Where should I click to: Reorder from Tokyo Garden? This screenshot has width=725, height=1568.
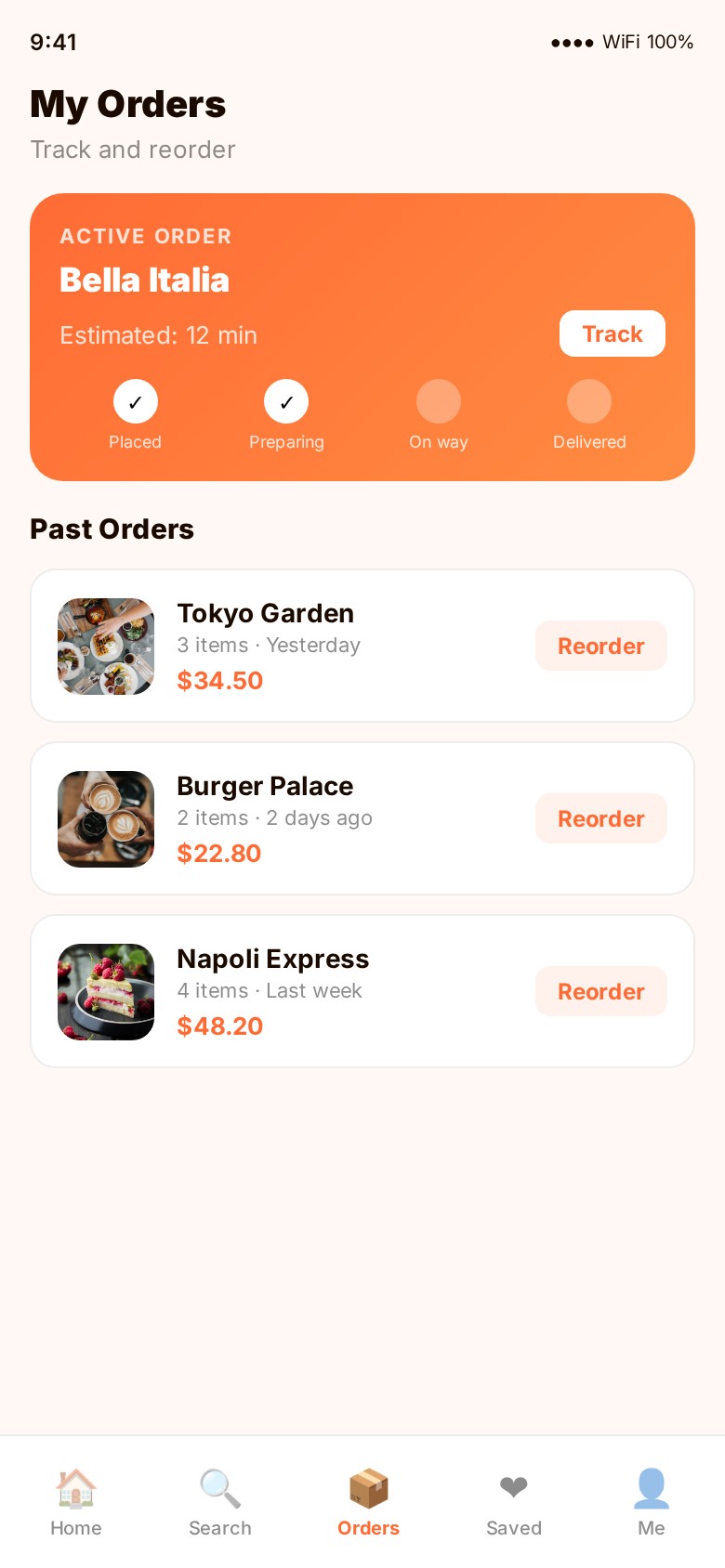pos(600,646)
